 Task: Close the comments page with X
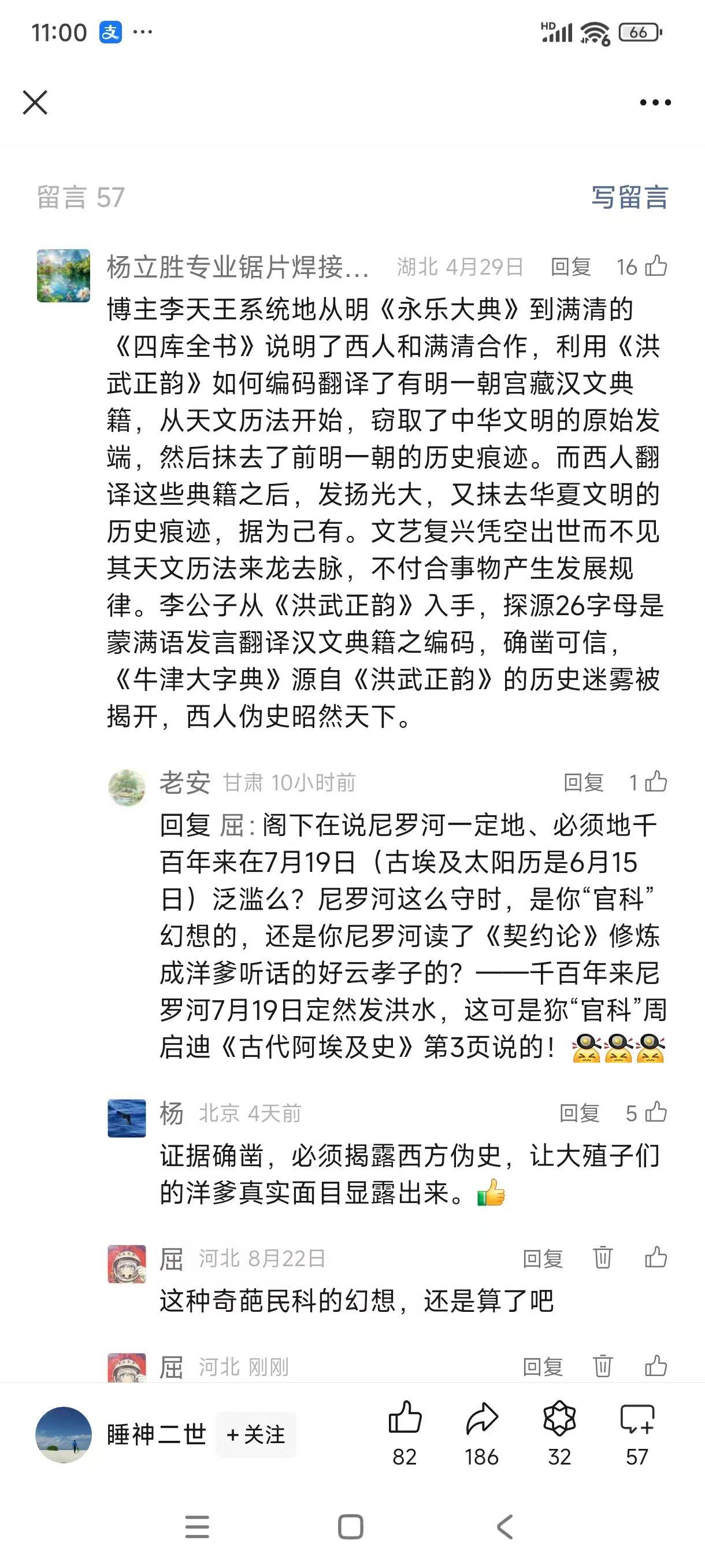point(35,102)
